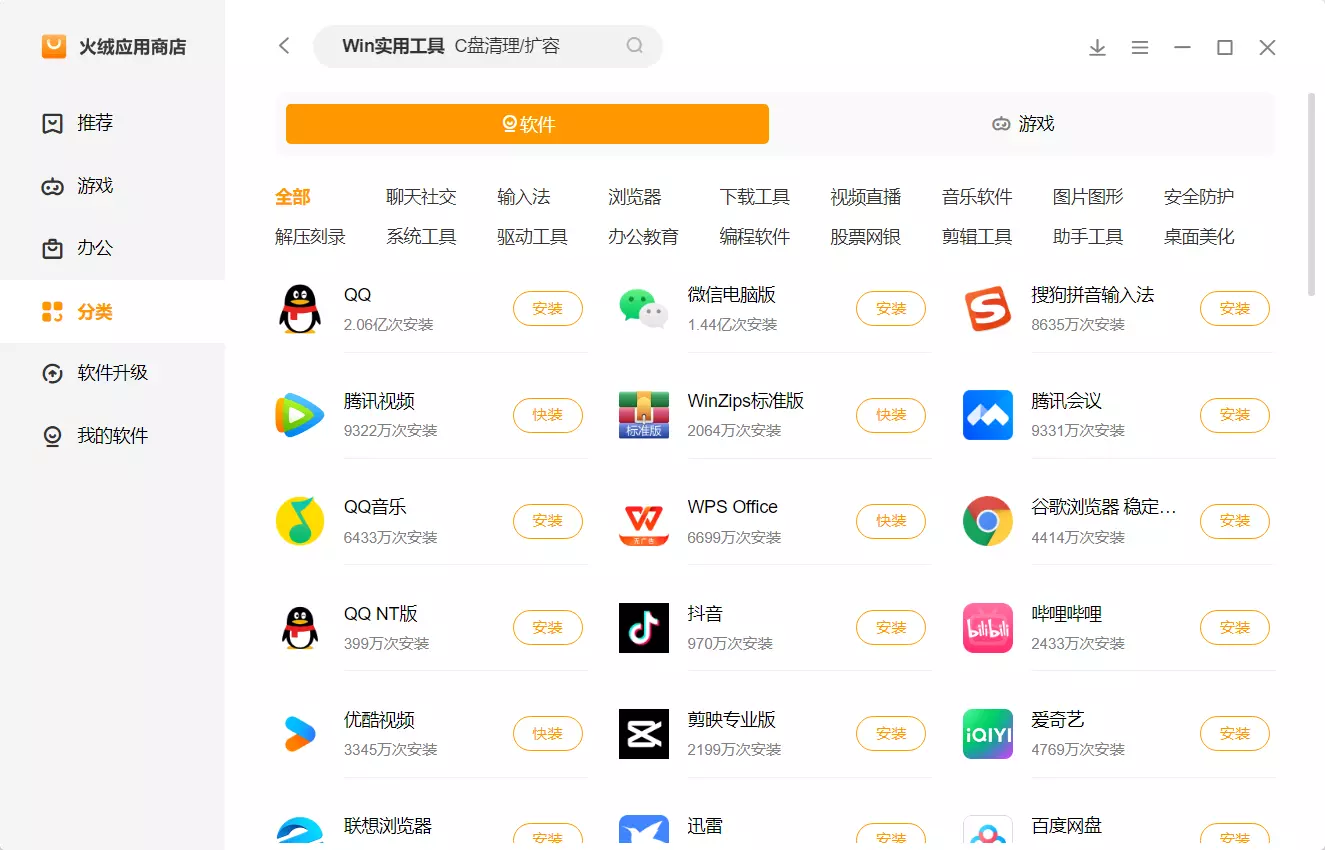This screenshot has width=1325, height=850.
Task: Choose the 系统工具 category
Action: [421, 237]
